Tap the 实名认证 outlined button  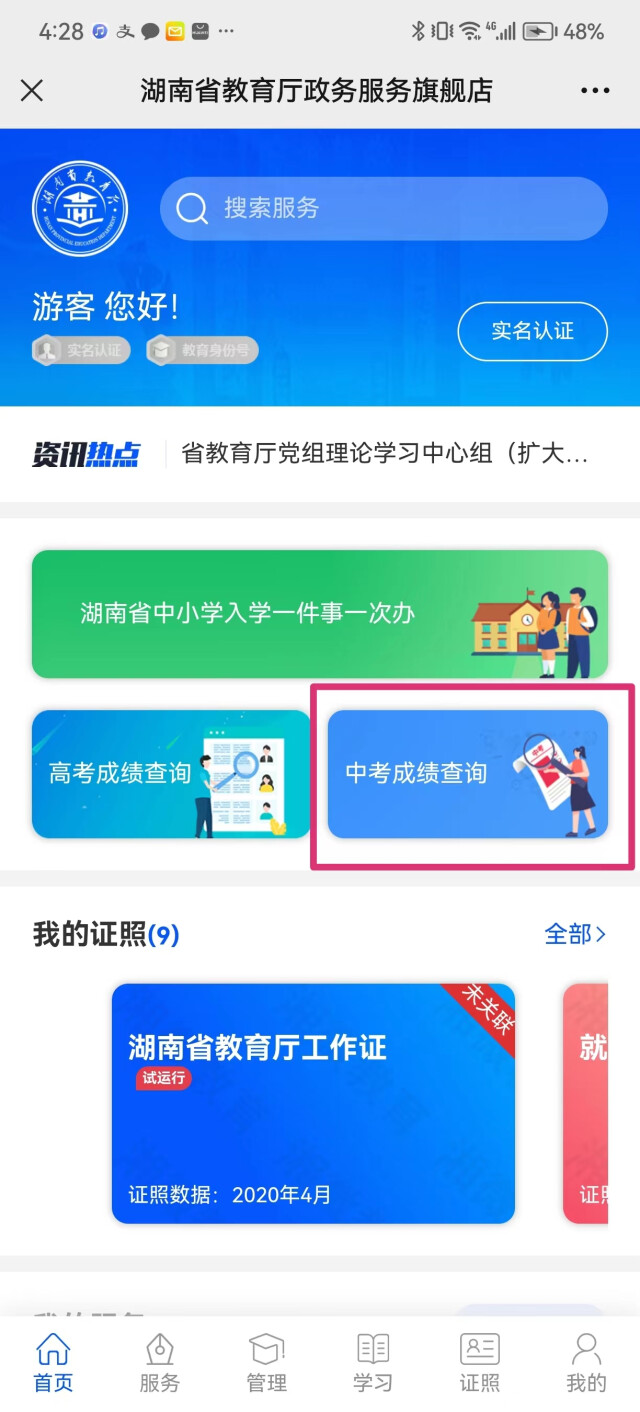coord(532,331)
